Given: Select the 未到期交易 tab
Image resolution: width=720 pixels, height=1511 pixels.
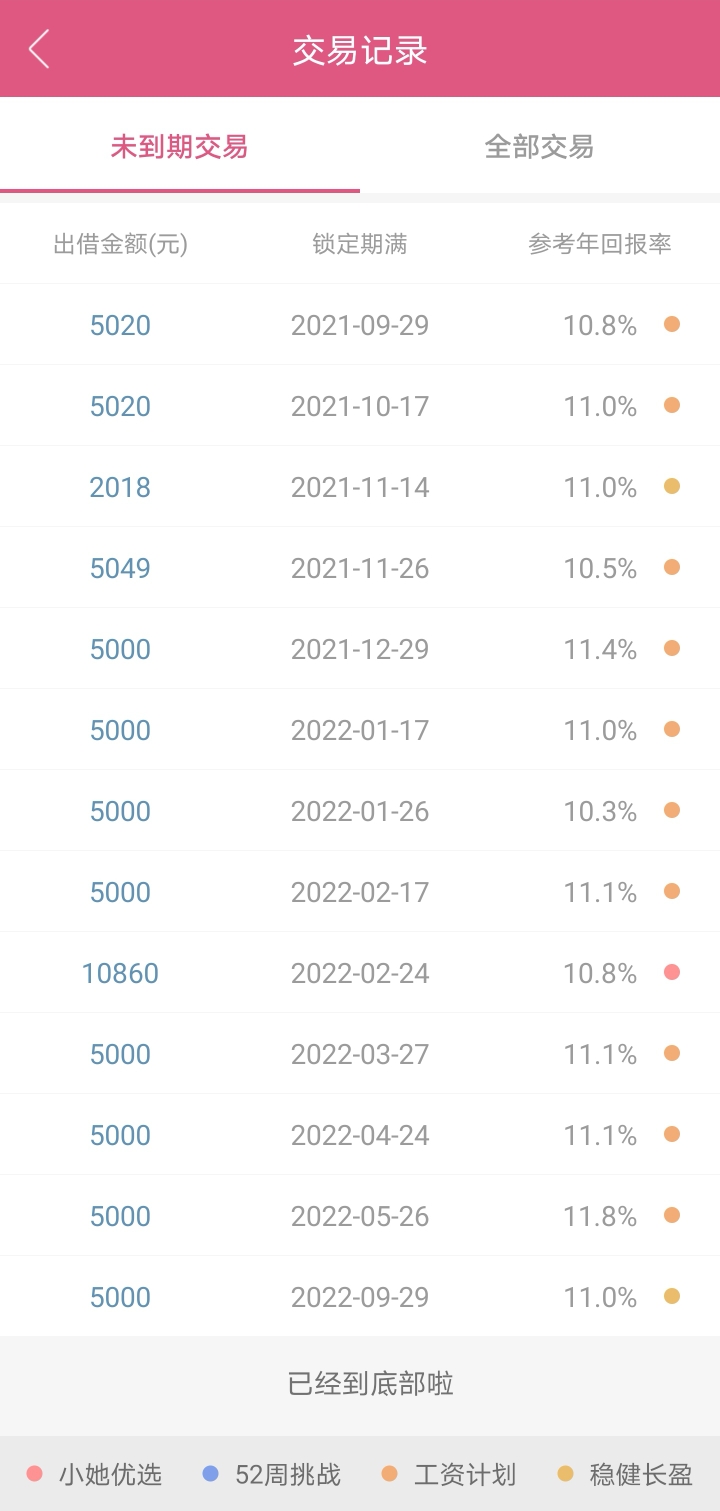Looking at the screenshot, I should click(x=180, y=147).
